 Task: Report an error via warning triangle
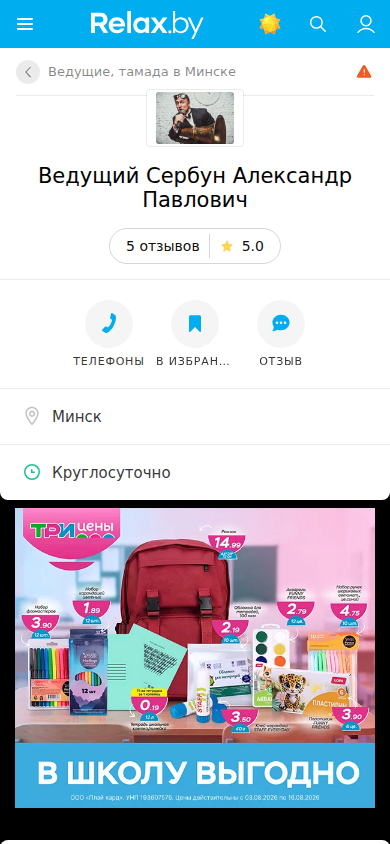tap(364, 72)
